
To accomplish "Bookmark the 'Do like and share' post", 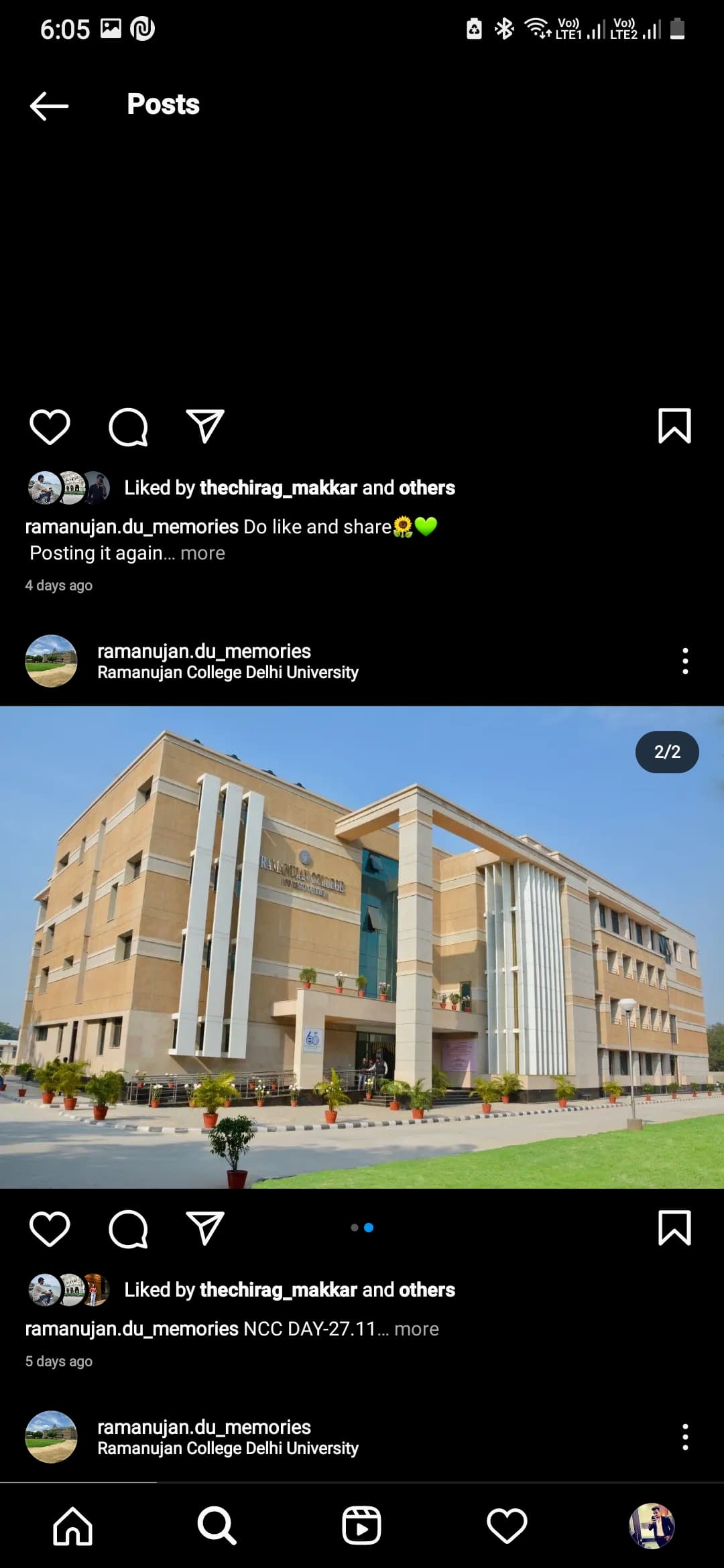I will click(674, 426).
